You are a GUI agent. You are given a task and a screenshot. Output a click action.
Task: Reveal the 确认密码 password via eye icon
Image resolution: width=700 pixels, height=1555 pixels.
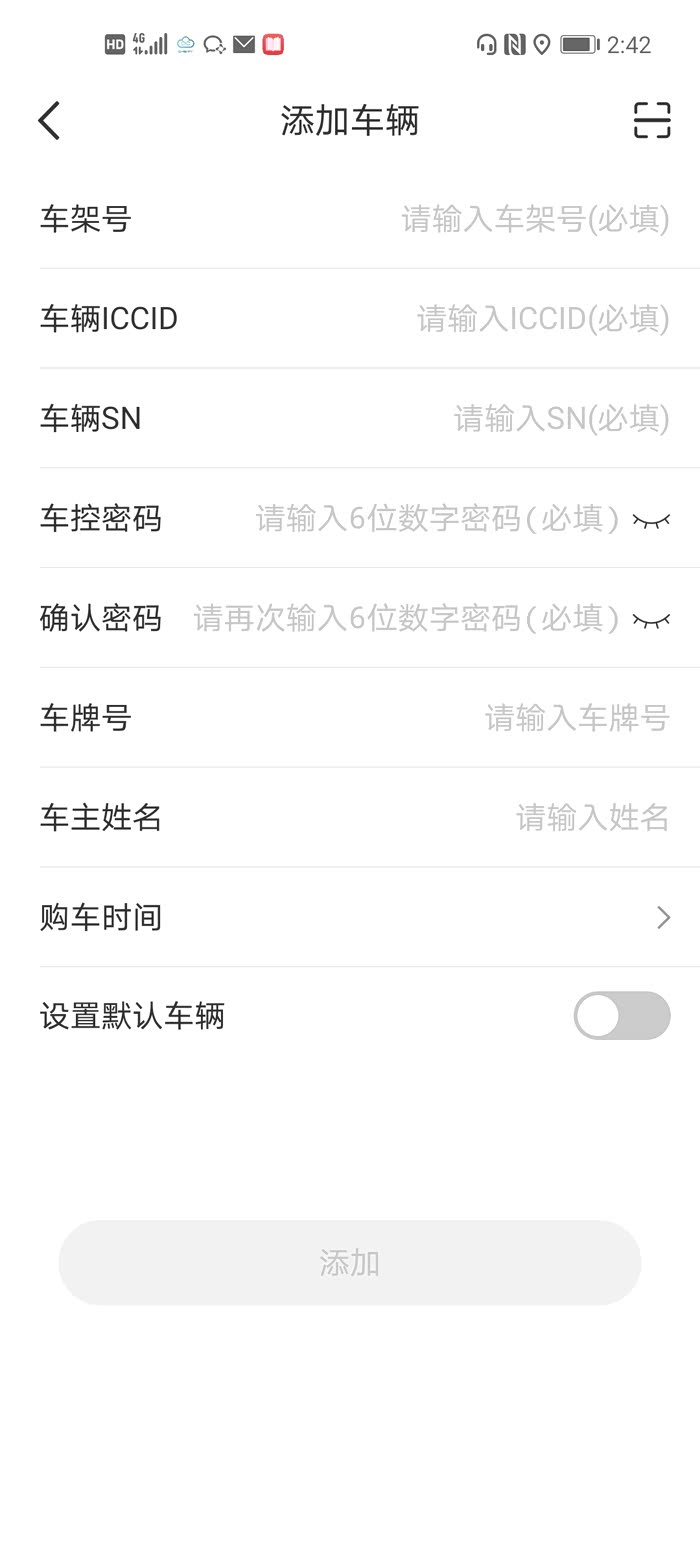pyautogui.click(x=651, y=620)
